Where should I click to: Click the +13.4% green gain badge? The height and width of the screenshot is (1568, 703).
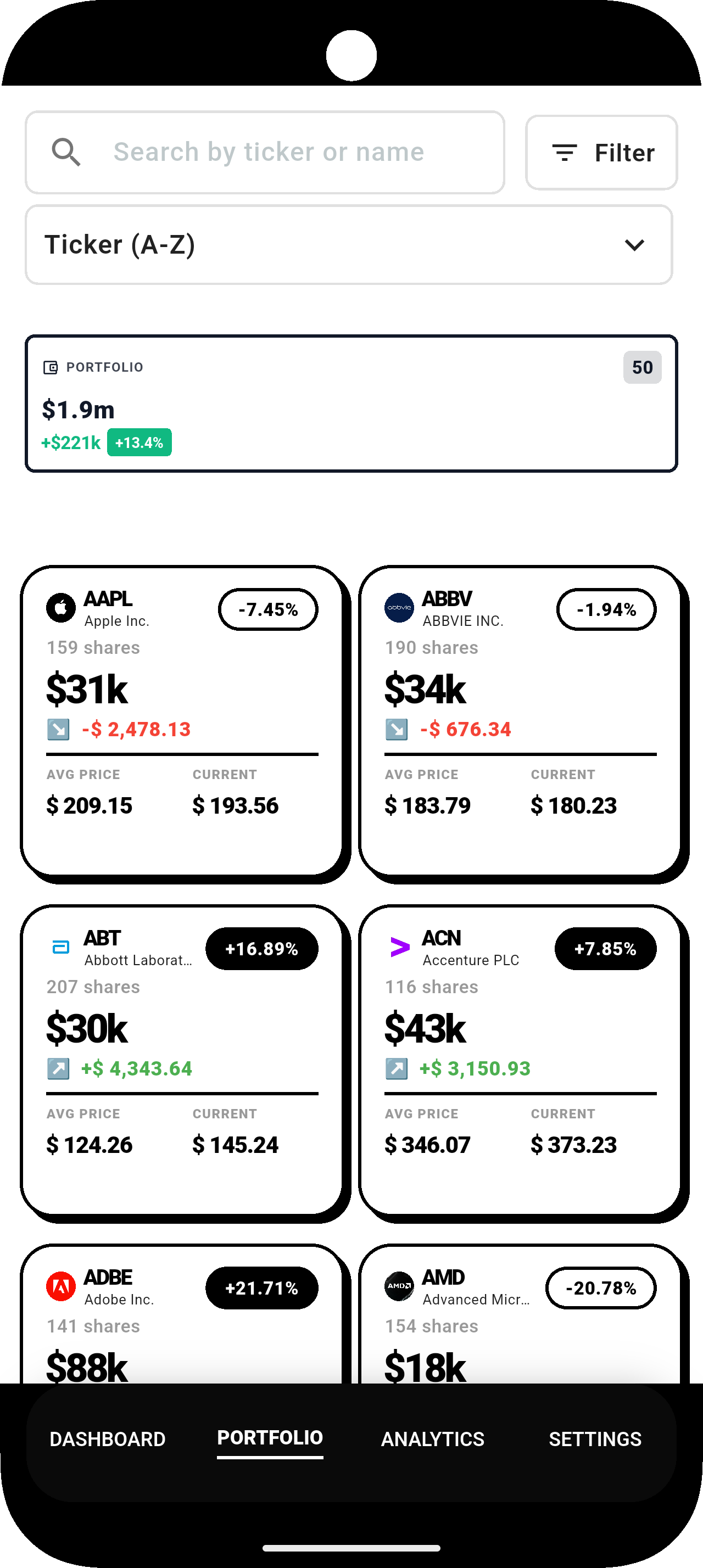140,443
